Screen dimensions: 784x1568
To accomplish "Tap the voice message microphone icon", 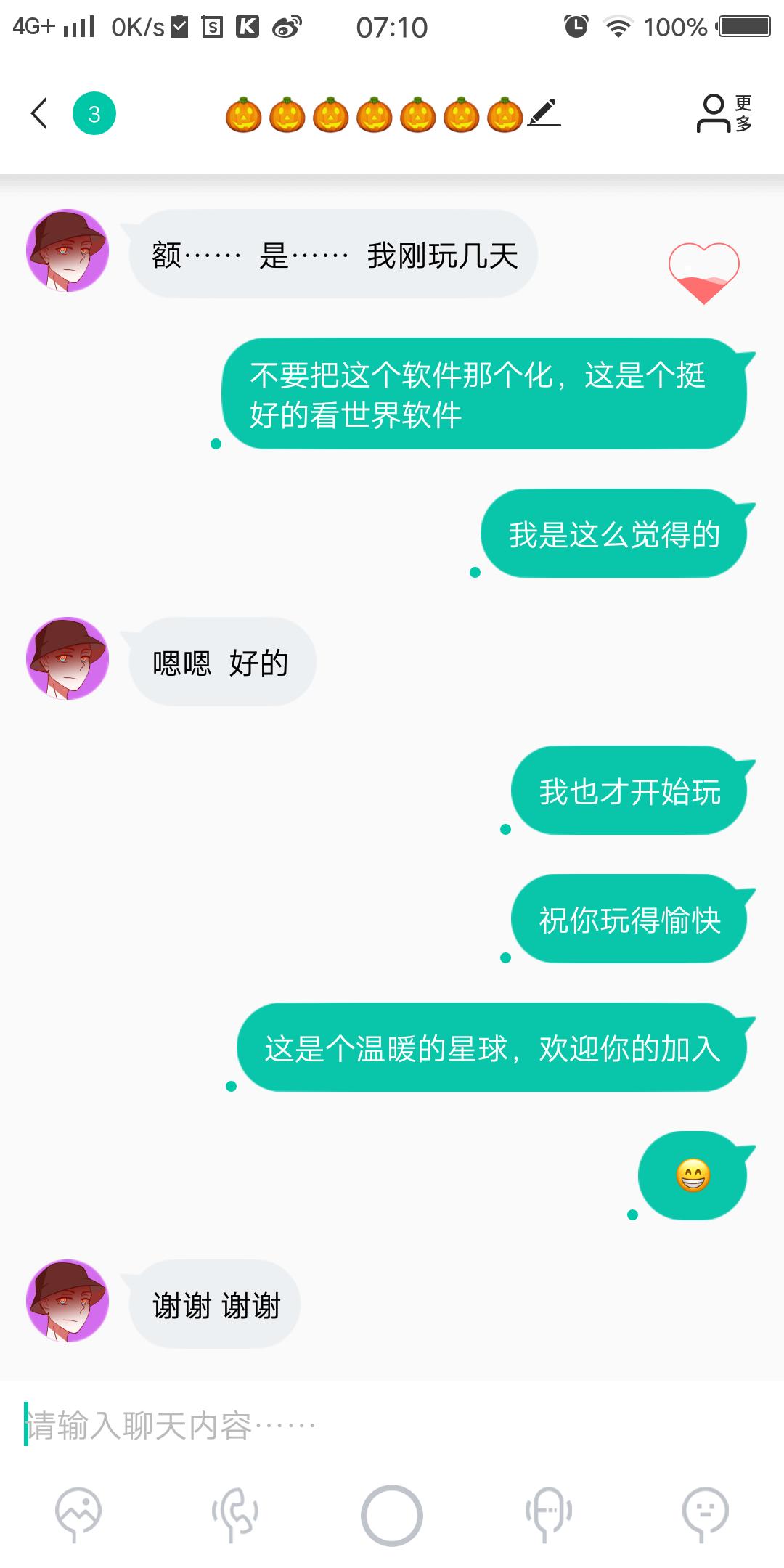I will tap(548, 1514).
